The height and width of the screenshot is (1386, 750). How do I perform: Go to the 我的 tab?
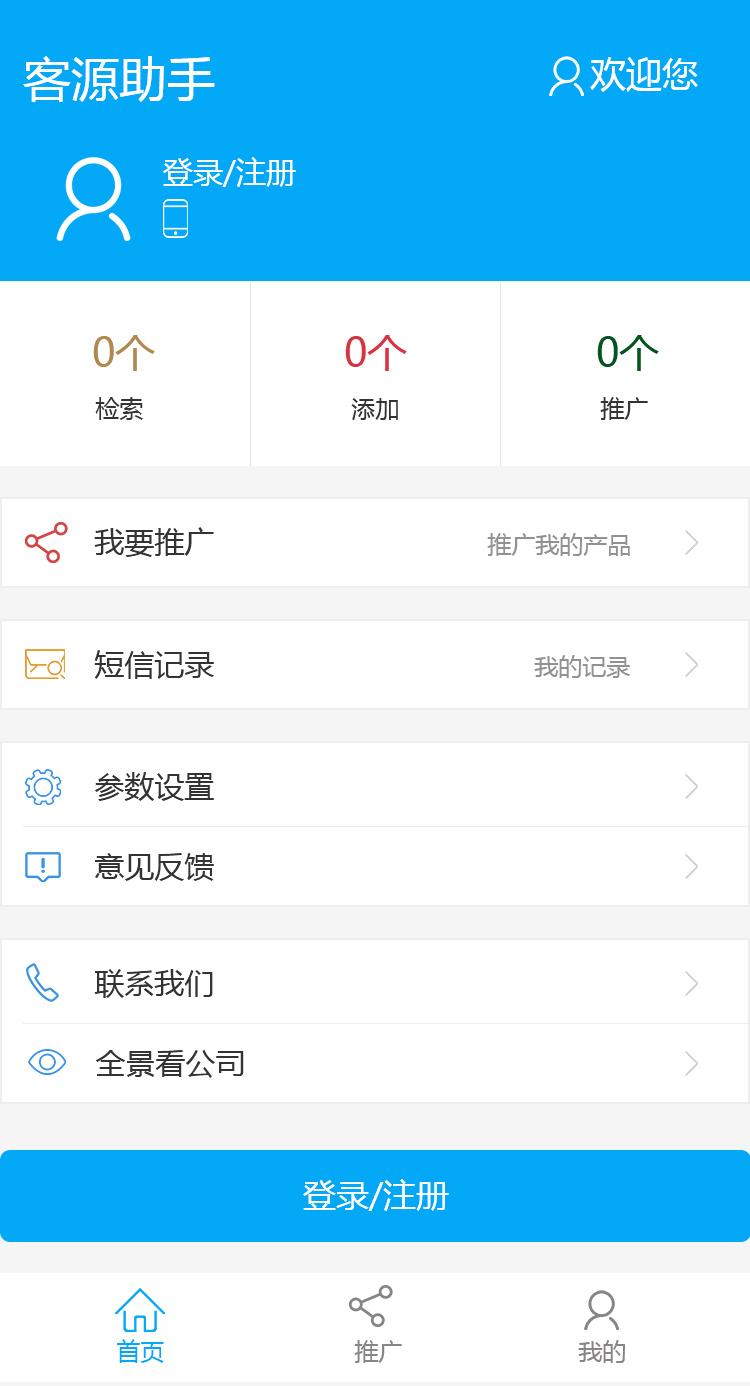(601, 1326)
